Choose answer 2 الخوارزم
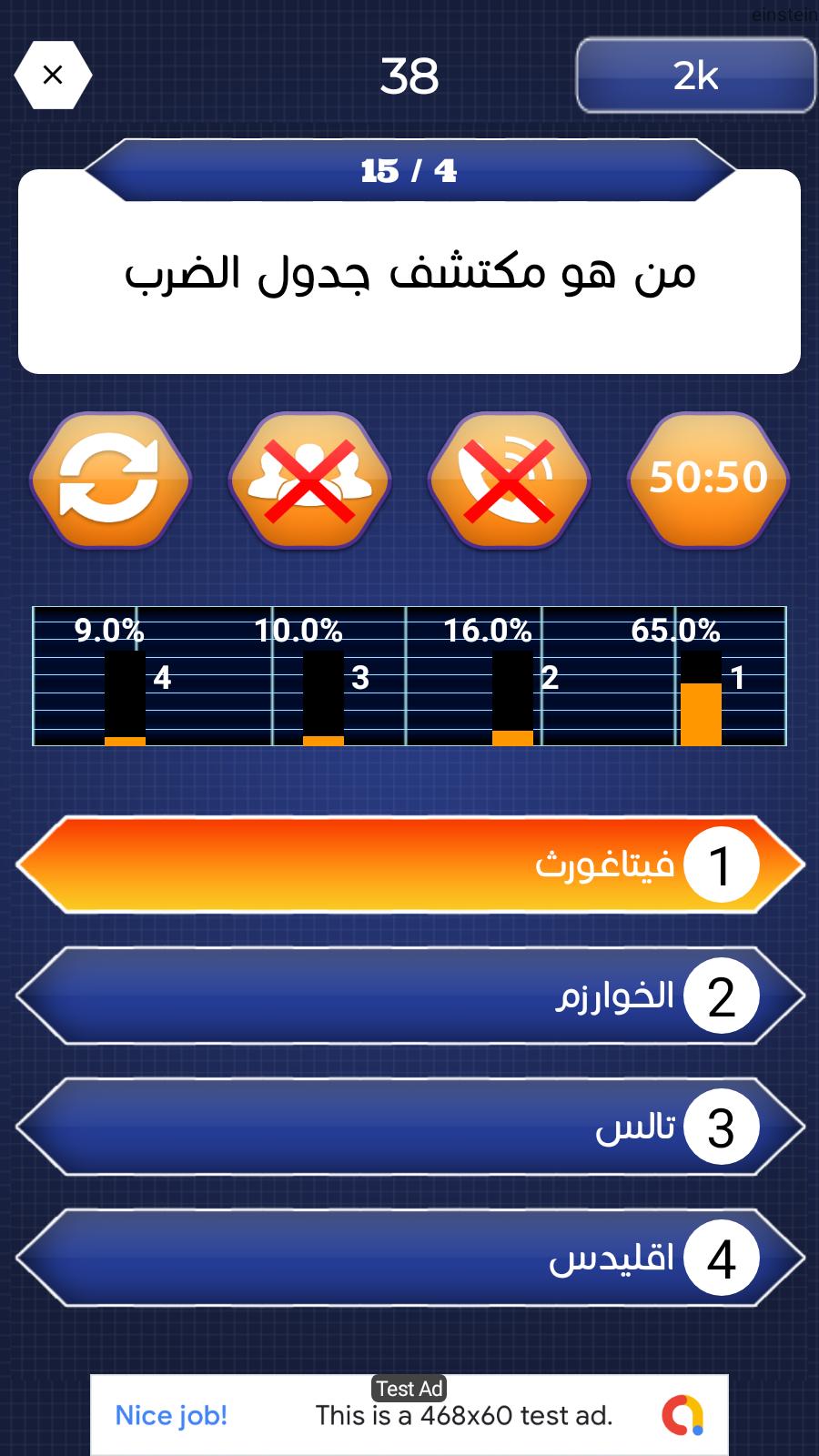This screenshot has height=1456, width=819. coord(409,996)
